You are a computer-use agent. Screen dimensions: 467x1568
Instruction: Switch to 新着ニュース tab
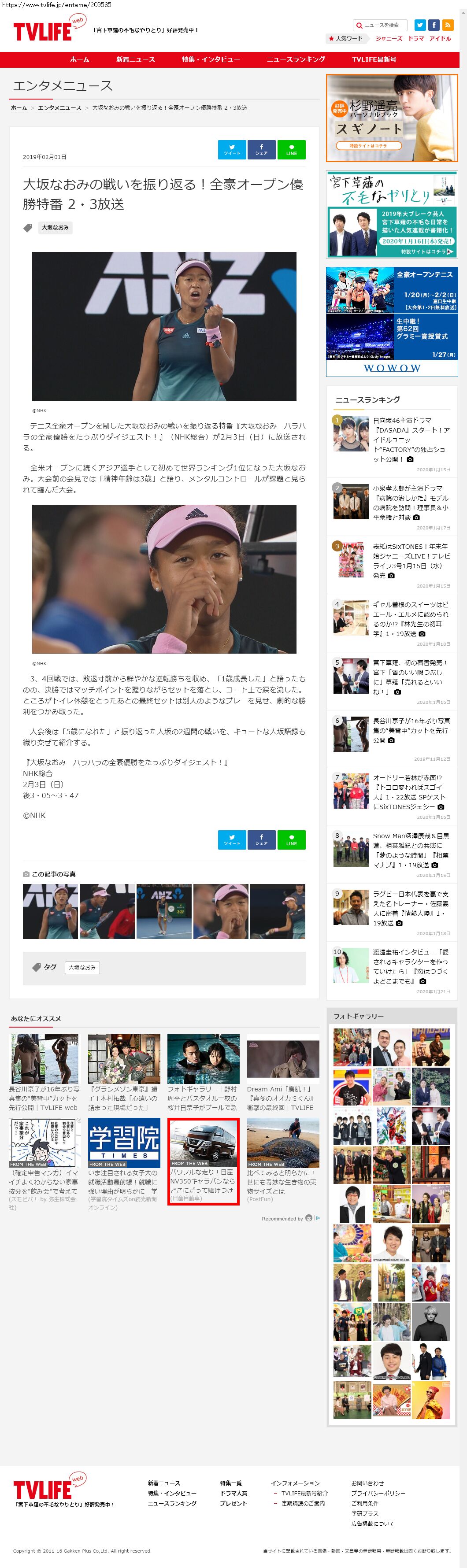[136, 59]
